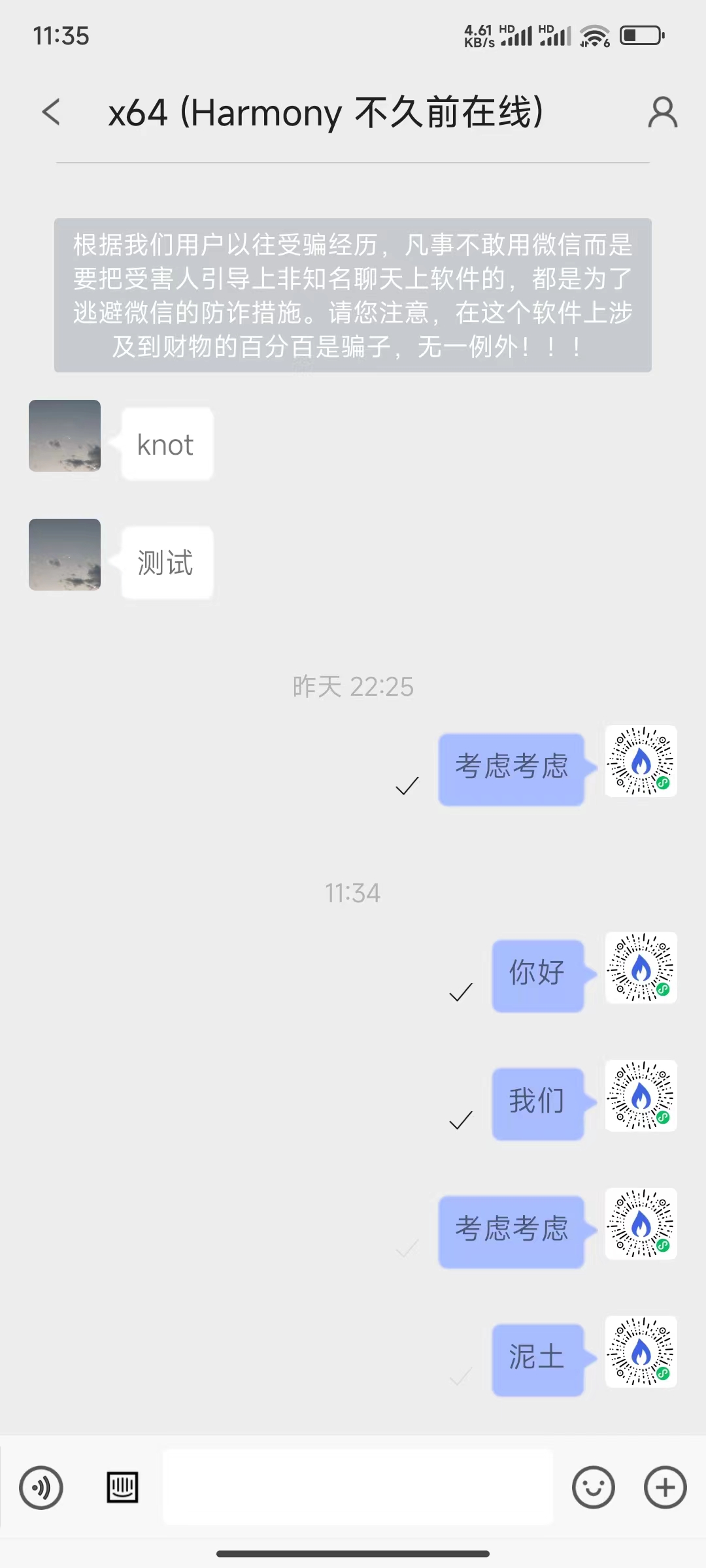The width and height of the screenshot is (706, 1568).
Task: Open the emoji picker
Action: tap(593, 1488)
